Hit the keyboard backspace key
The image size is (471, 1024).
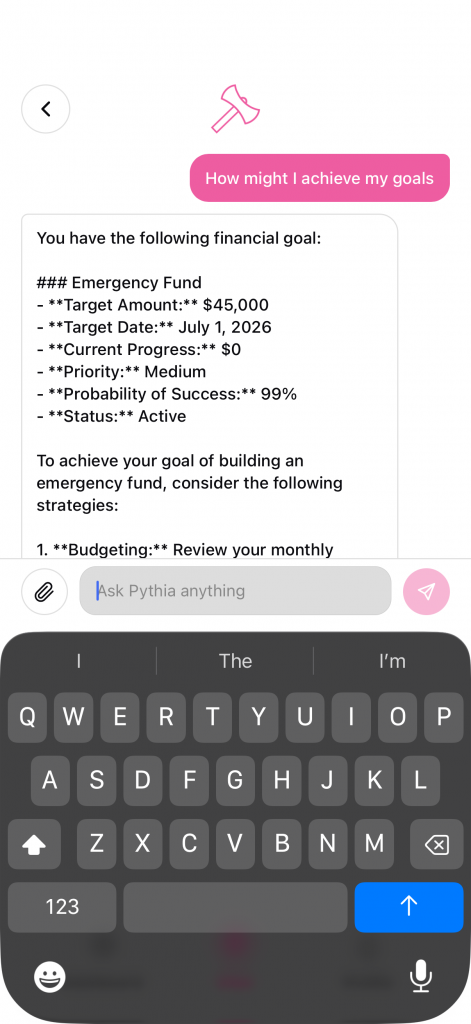coord(436,844)
